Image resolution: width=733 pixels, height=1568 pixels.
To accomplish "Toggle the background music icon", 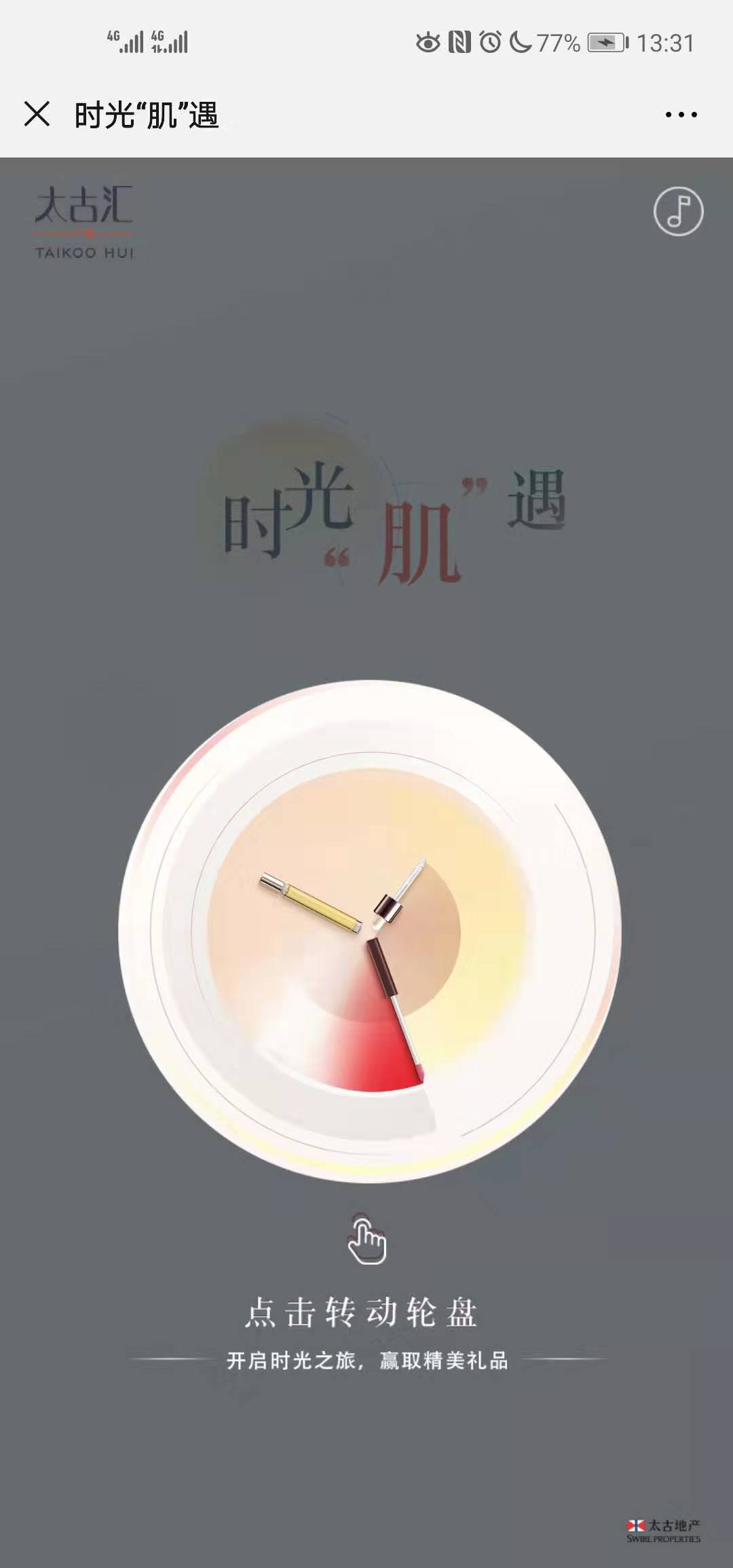I will coord(678,211).
